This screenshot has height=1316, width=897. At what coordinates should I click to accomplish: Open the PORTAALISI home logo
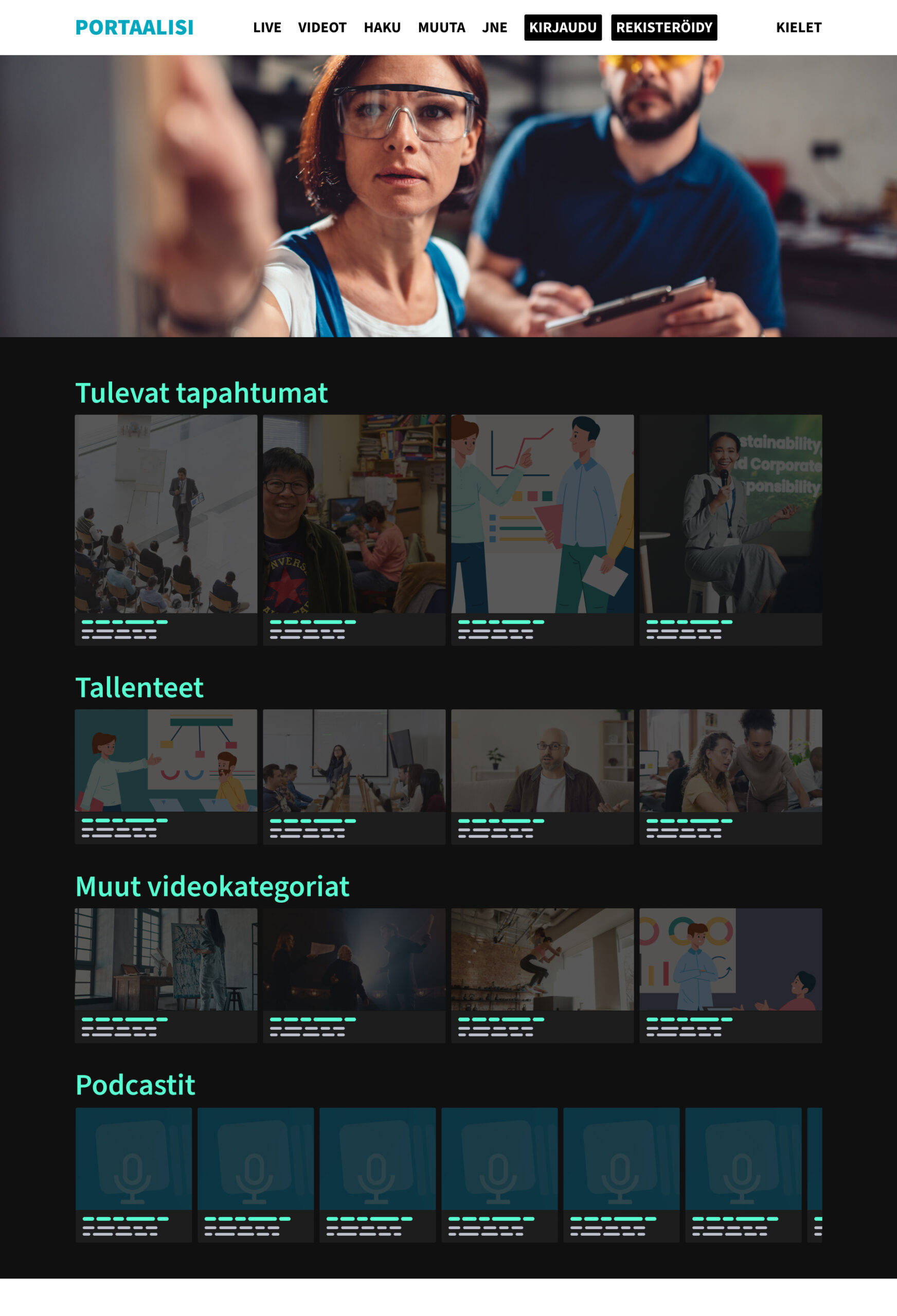[x=134, y=27]
